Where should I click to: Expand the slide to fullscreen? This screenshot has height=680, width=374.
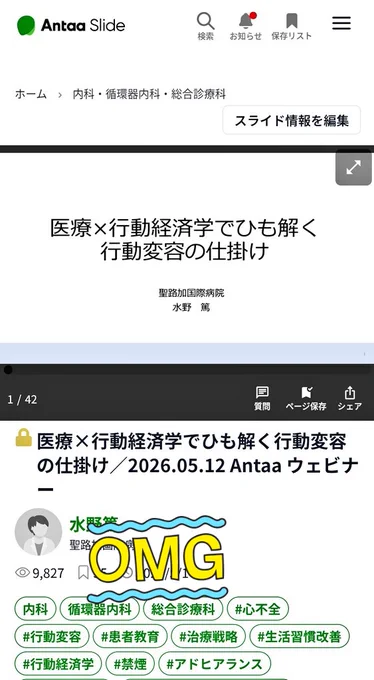point(354,167)
